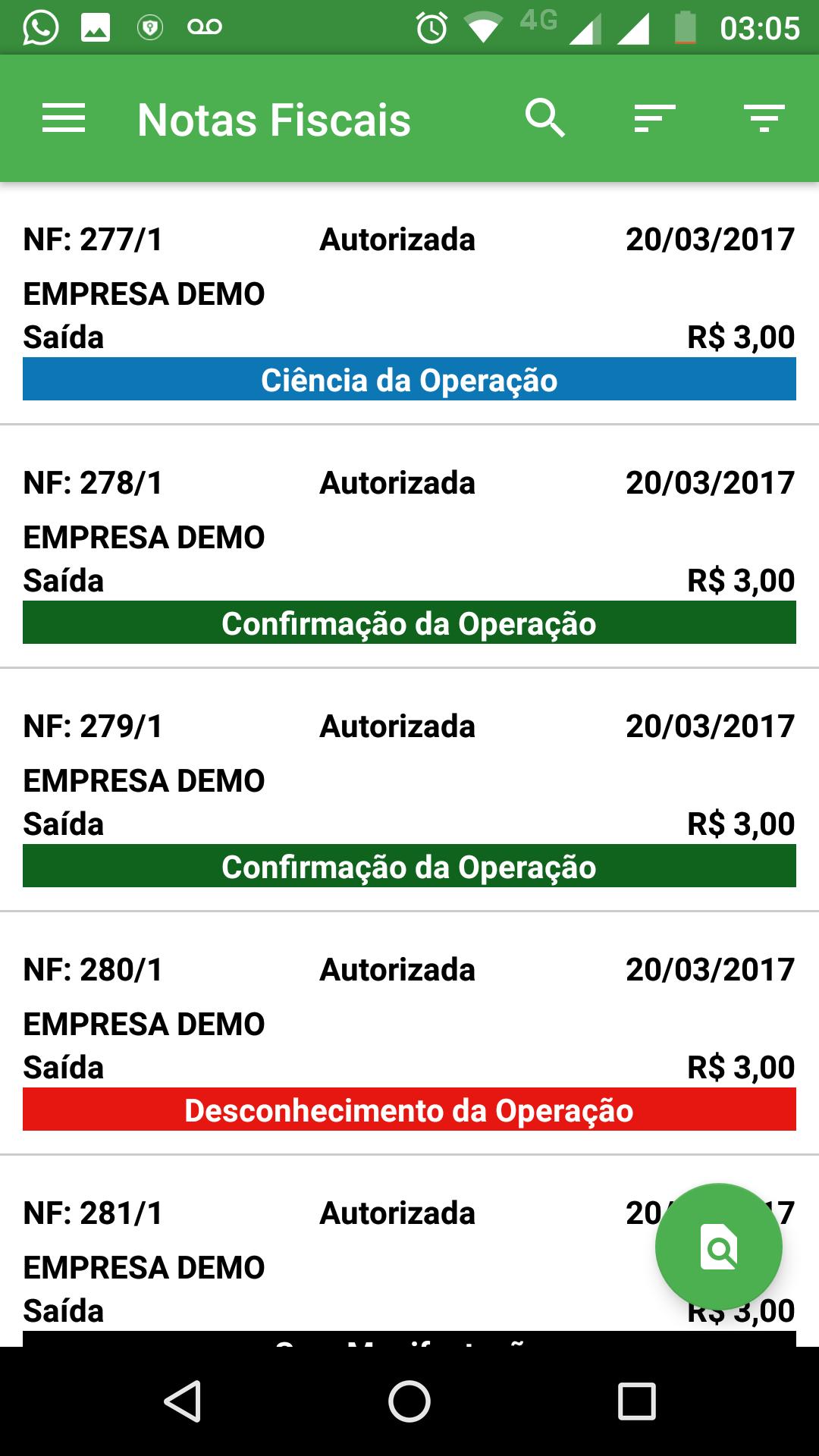This screenshot has width=819, height=1456.
Task: View invoice NF: 280/1 details
Action: (409, 1033)
